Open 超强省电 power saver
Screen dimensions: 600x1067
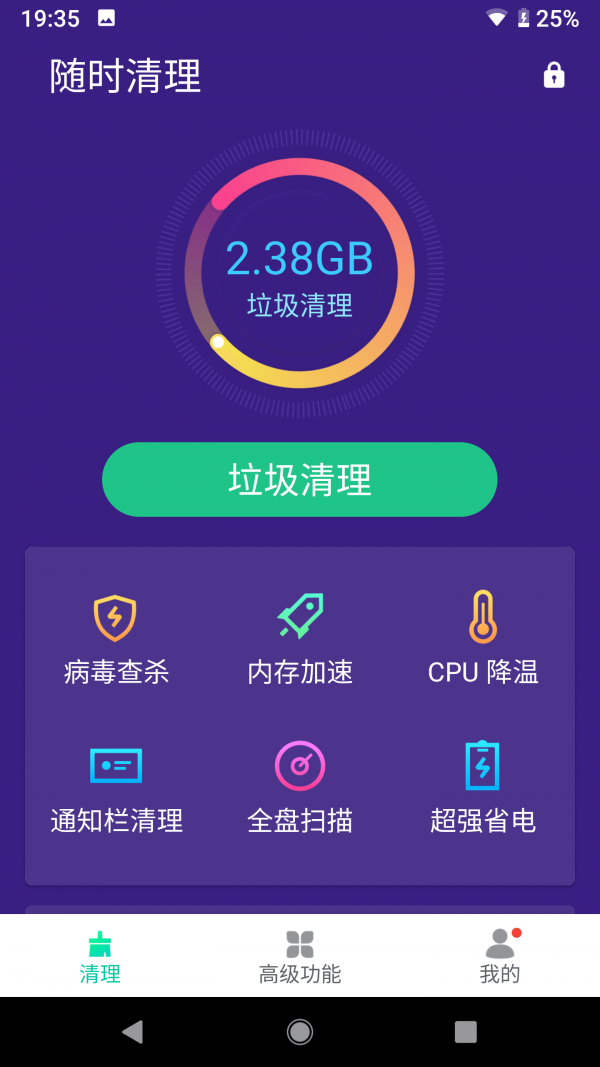tap(483, 788)
